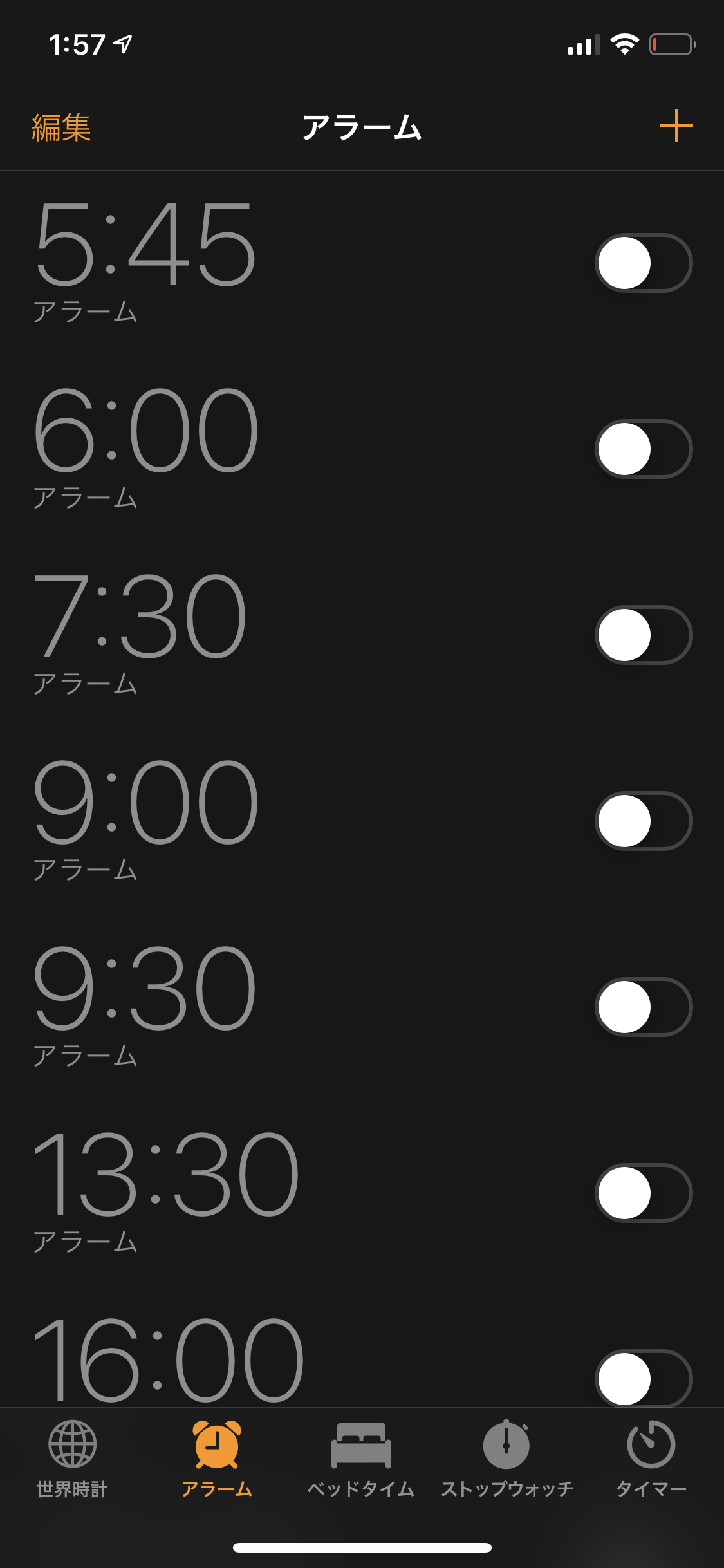This screenshot has width=724, height=1568.
Task: Enable the 13:30 alarm toggle
Action: [x=644, y=1193]
